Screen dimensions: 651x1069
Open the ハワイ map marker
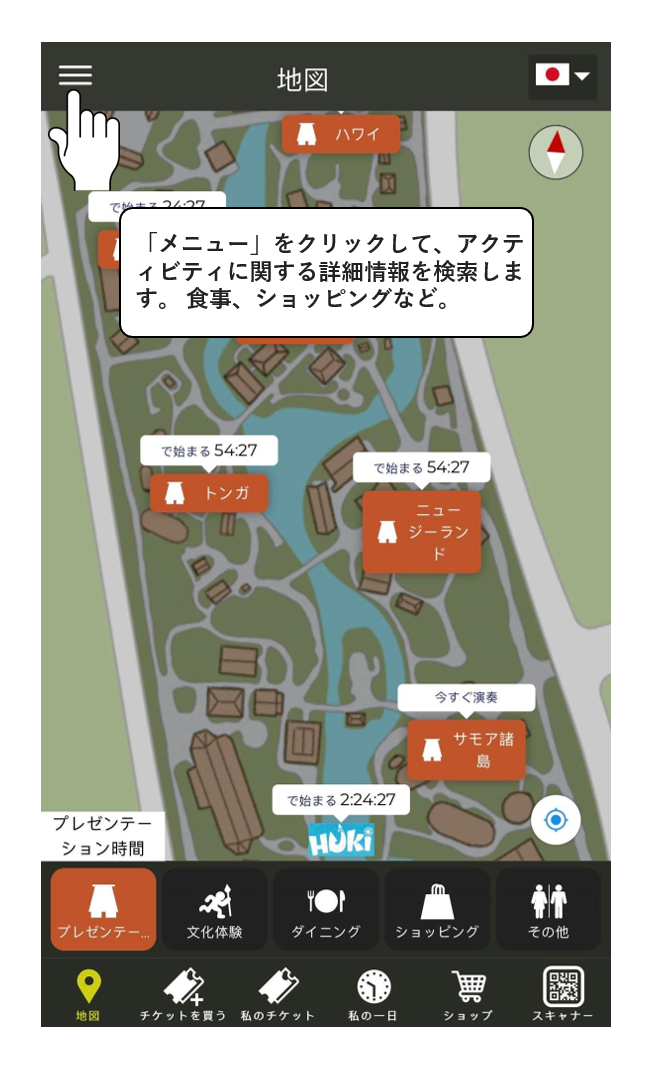341,134
